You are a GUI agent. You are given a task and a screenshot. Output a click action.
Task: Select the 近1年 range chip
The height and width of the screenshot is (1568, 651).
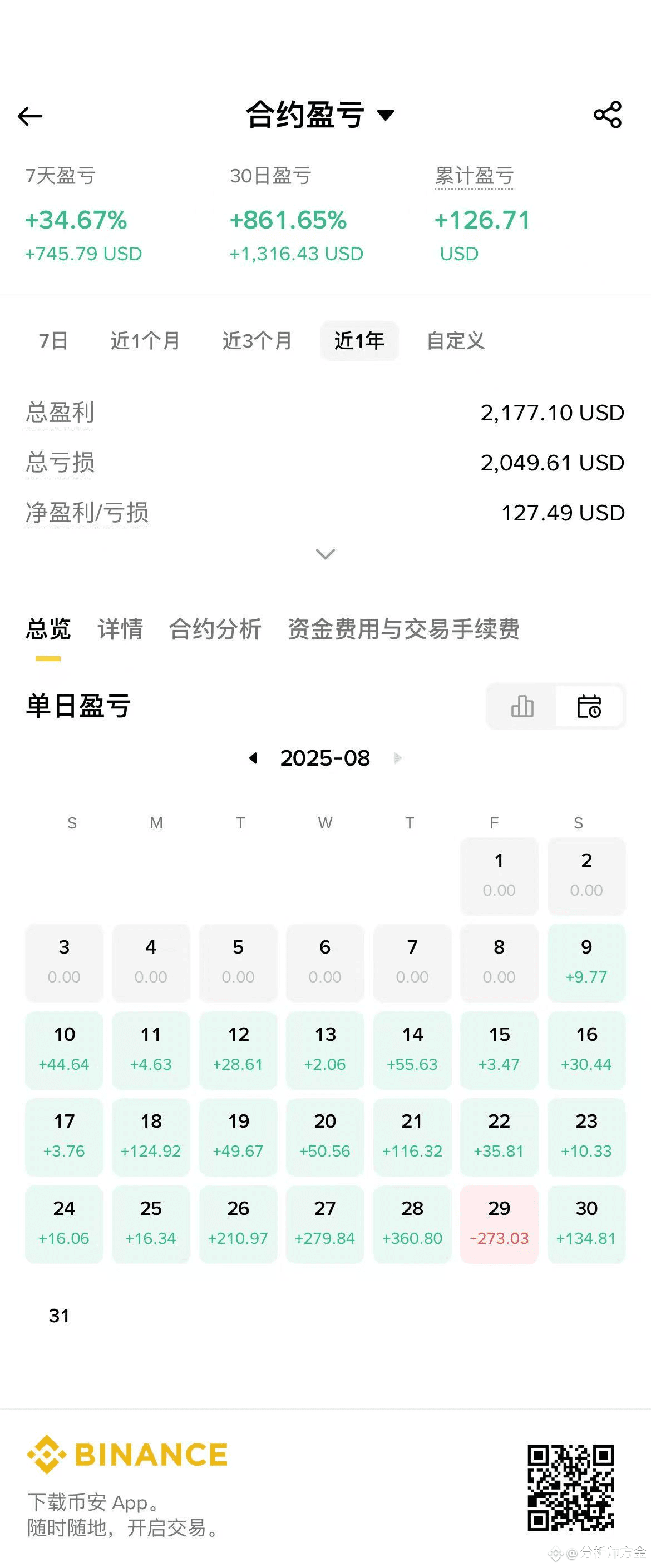359,341
